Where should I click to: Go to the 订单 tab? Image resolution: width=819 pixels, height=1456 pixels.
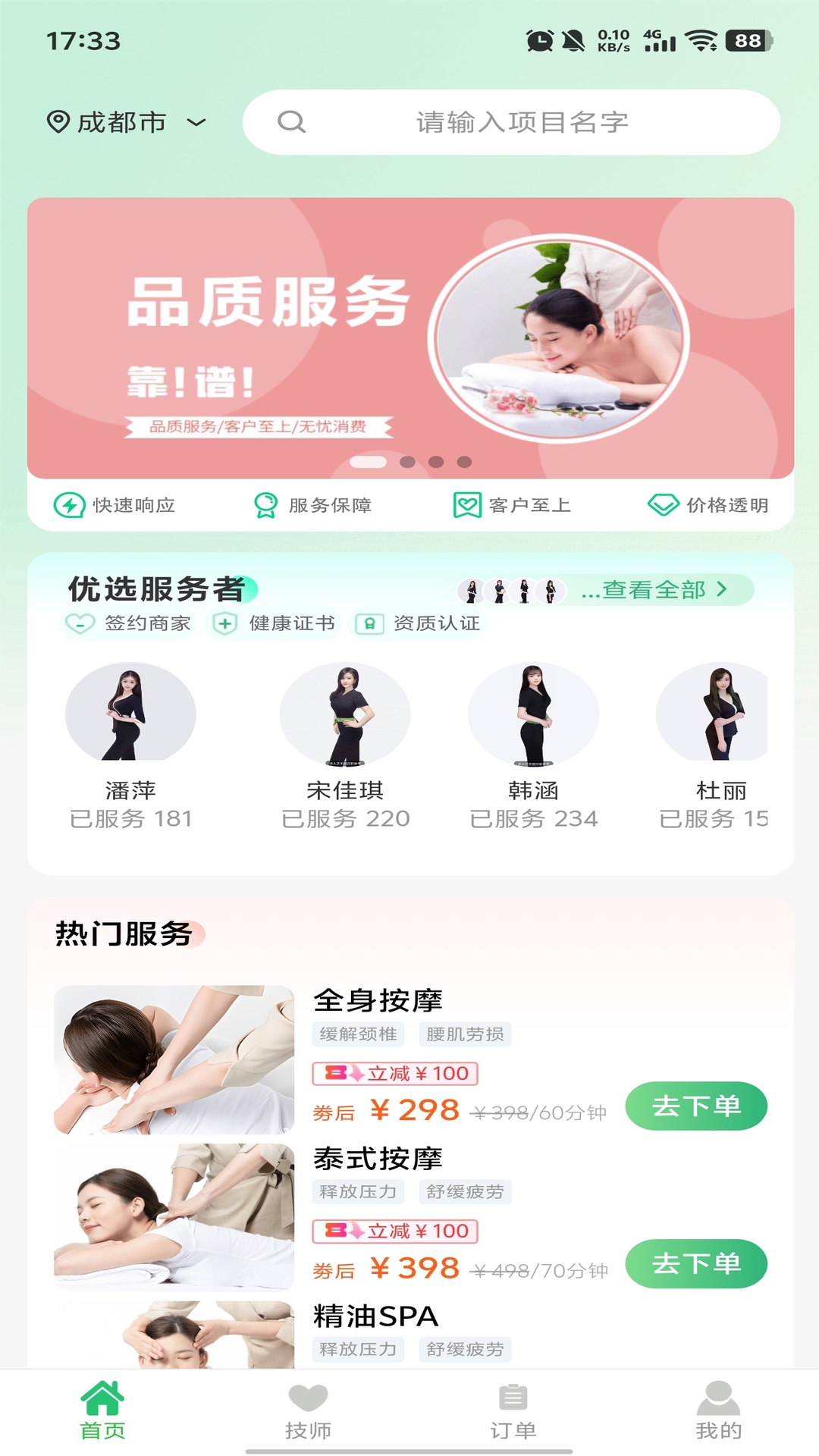[513, 1412]
